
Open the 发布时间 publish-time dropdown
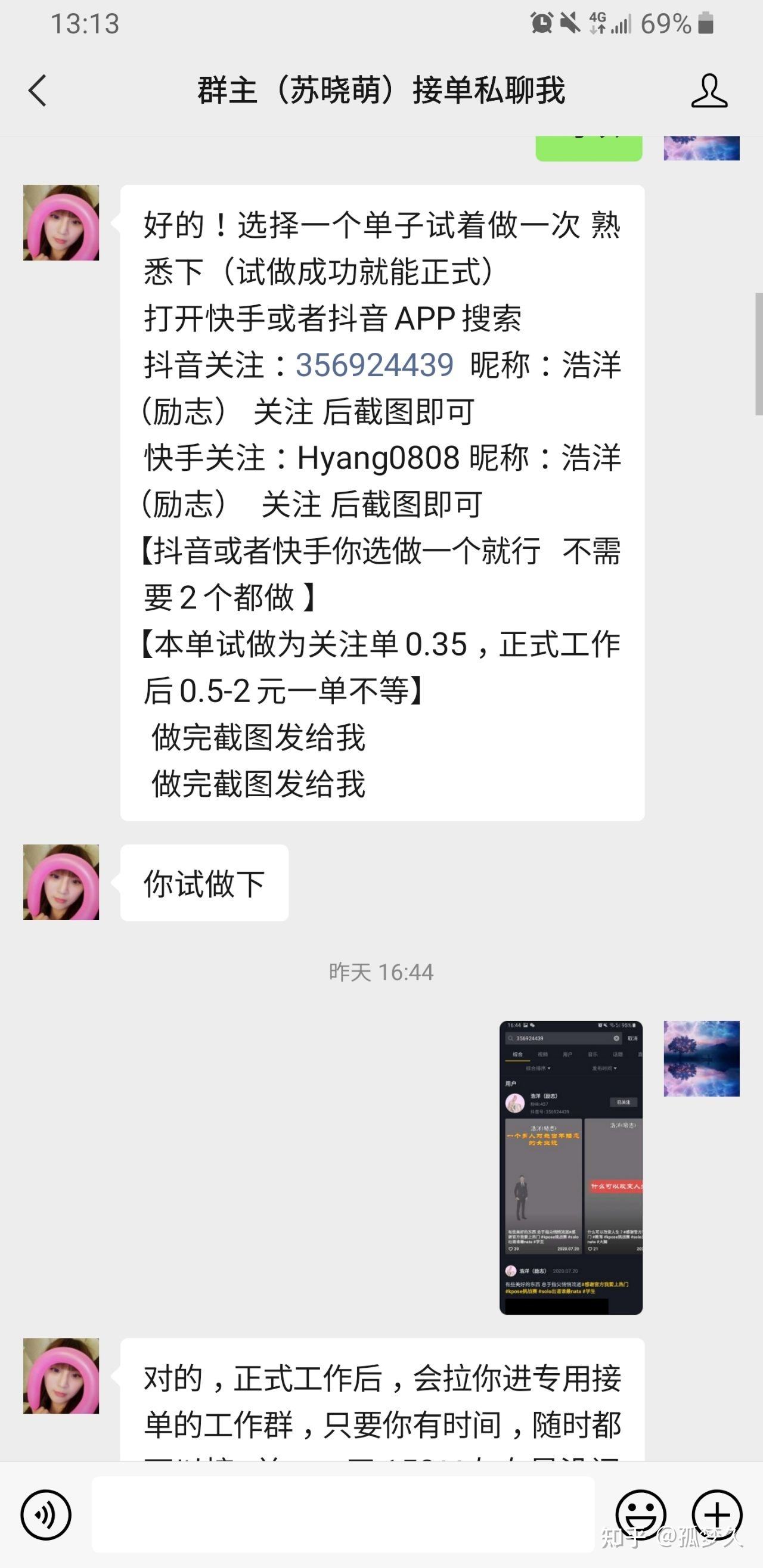tap(604, 1069)
